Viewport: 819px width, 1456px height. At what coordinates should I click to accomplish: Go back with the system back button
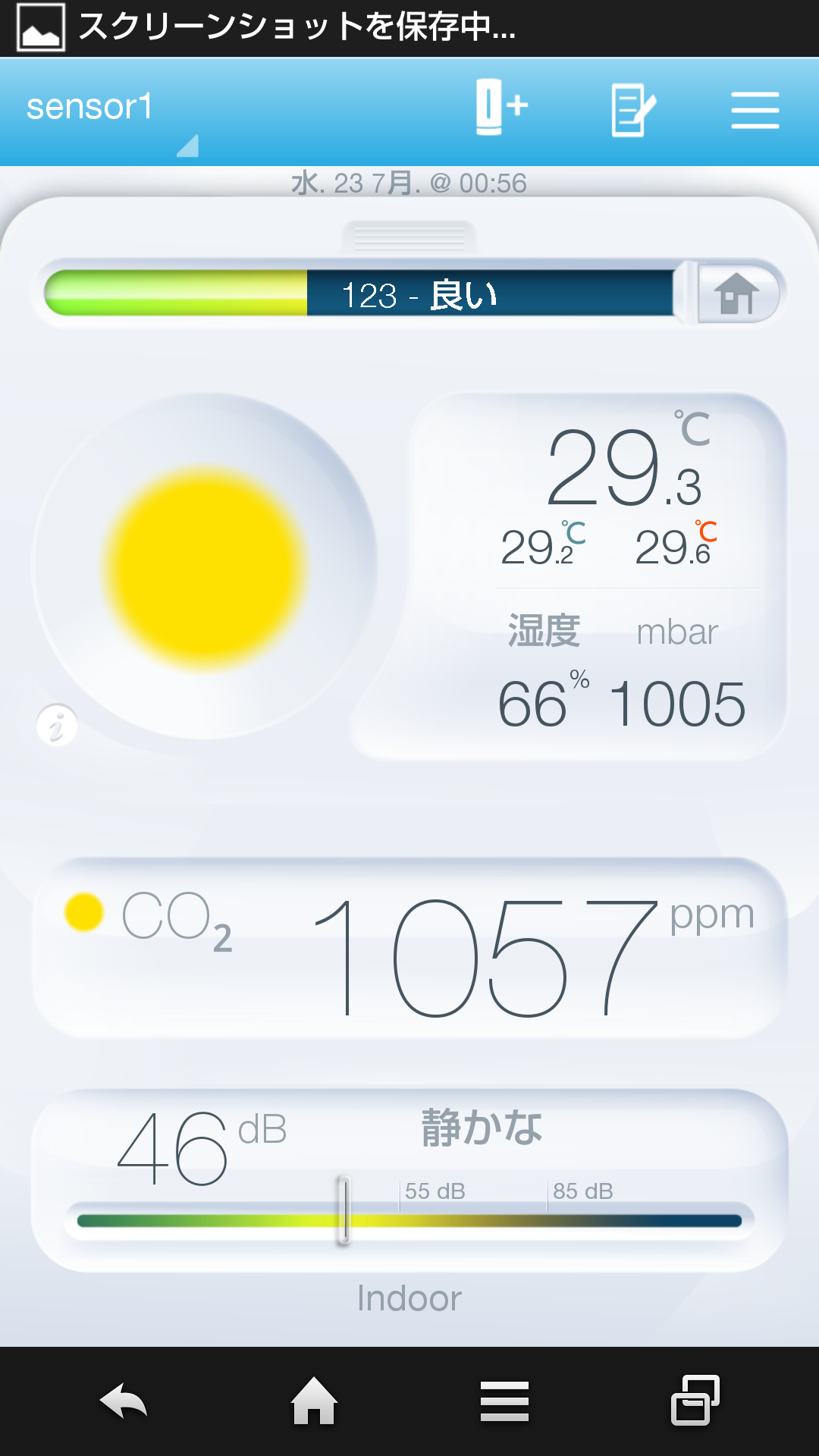(123, 1401)
